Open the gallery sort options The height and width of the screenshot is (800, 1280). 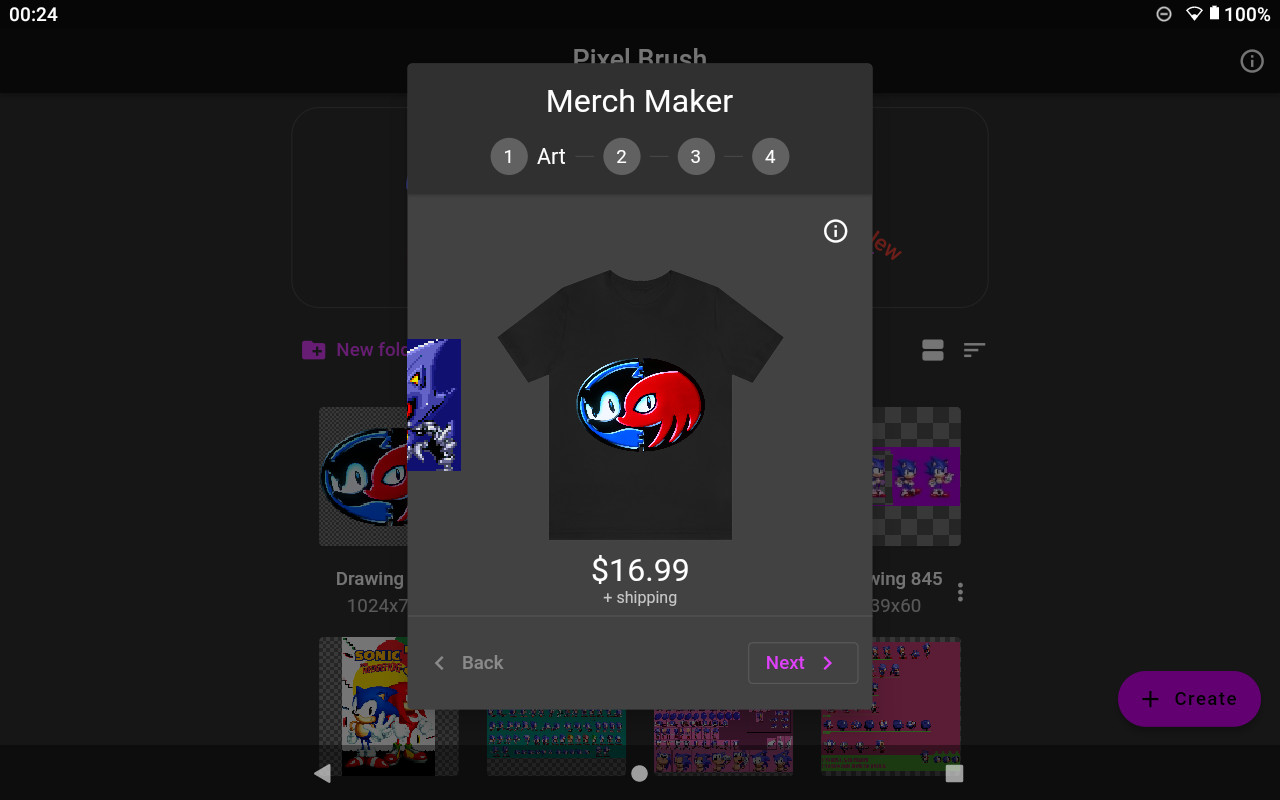tap(974, 350)
